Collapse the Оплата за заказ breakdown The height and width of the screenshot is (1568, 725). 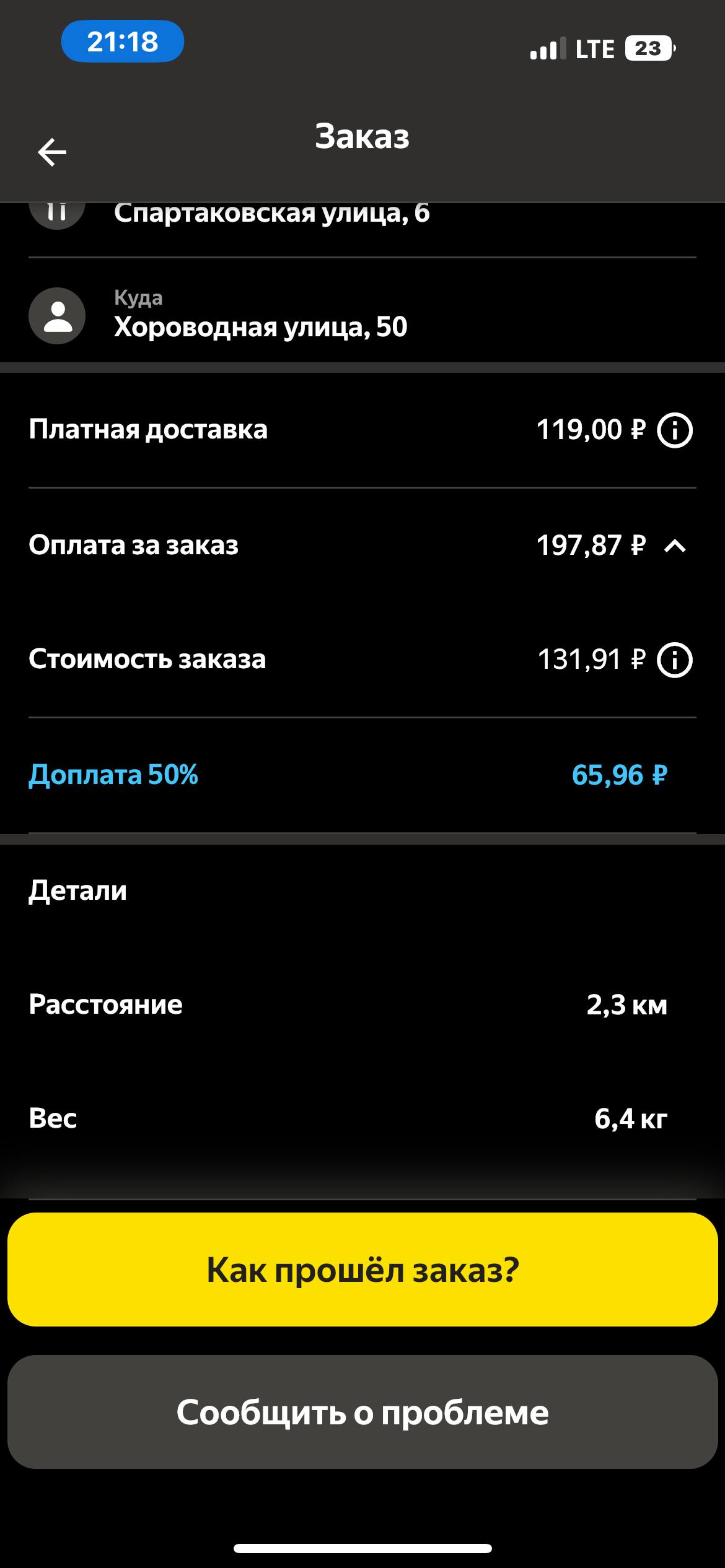coord(675,546)
